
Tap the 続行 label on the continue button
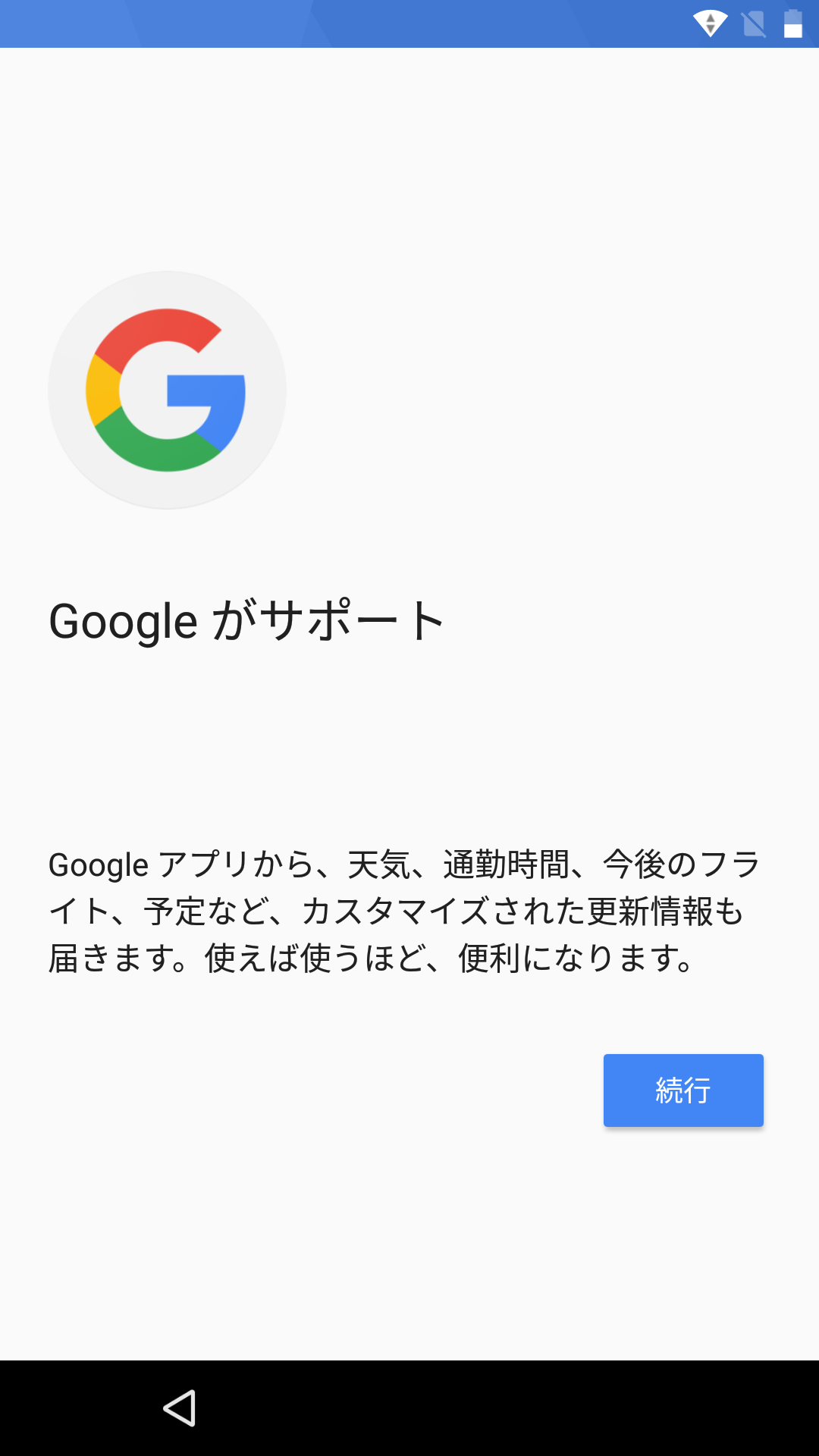(682, 1090)
